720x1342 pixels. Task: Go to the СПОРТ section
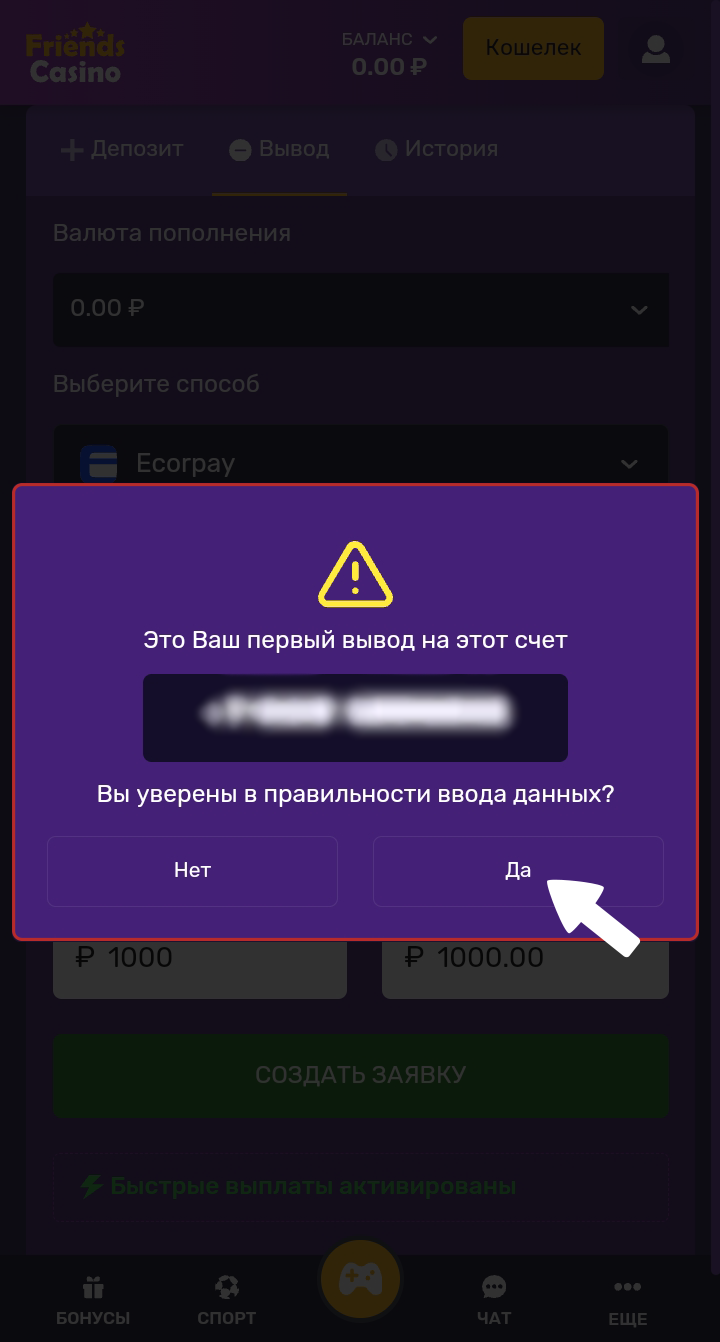(227, 1300)
